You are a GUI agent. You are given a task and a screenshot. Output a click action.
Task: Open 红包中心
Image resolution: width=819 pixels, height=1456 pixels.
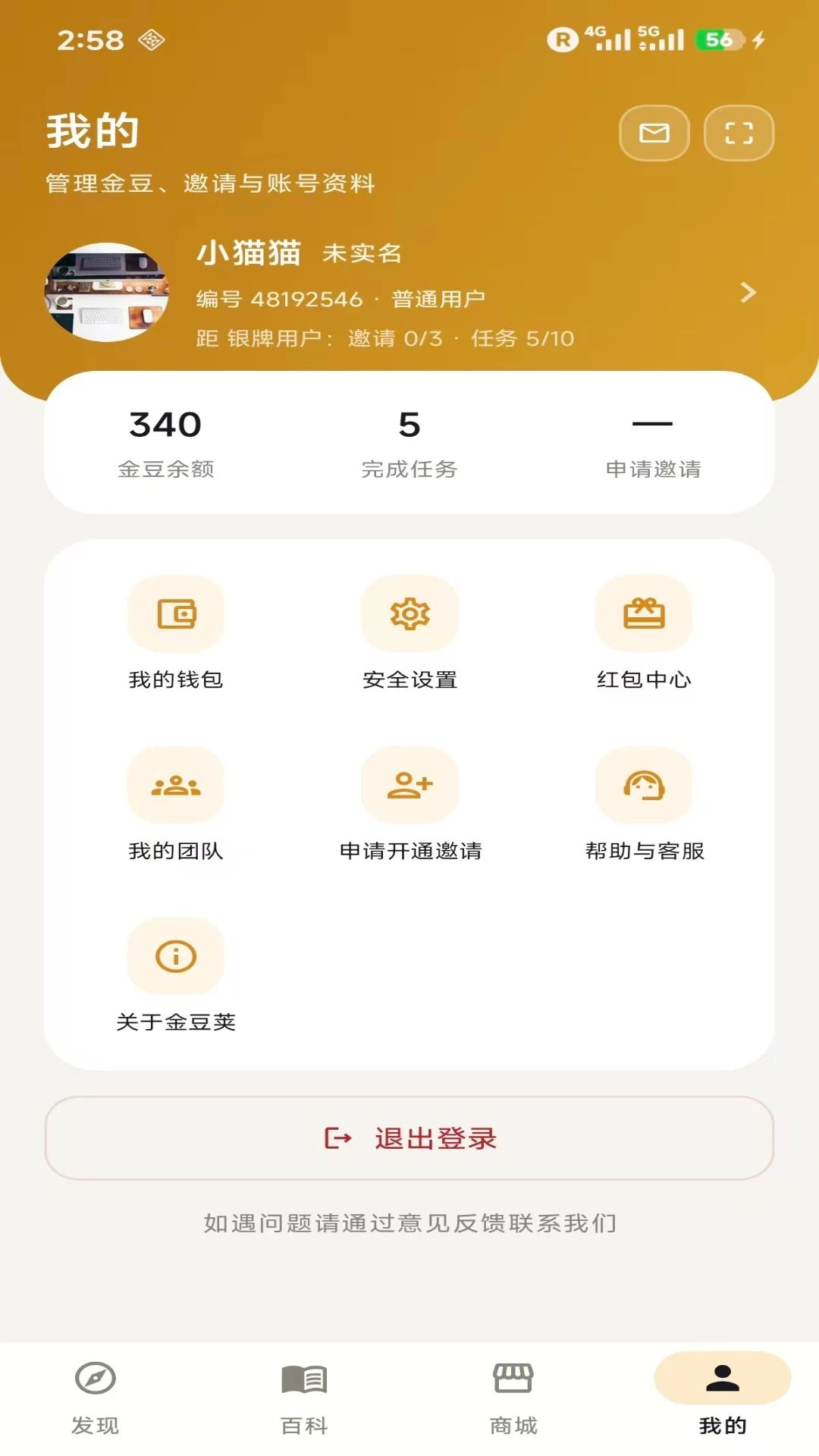pyautogui.click(x=644, y=634)
